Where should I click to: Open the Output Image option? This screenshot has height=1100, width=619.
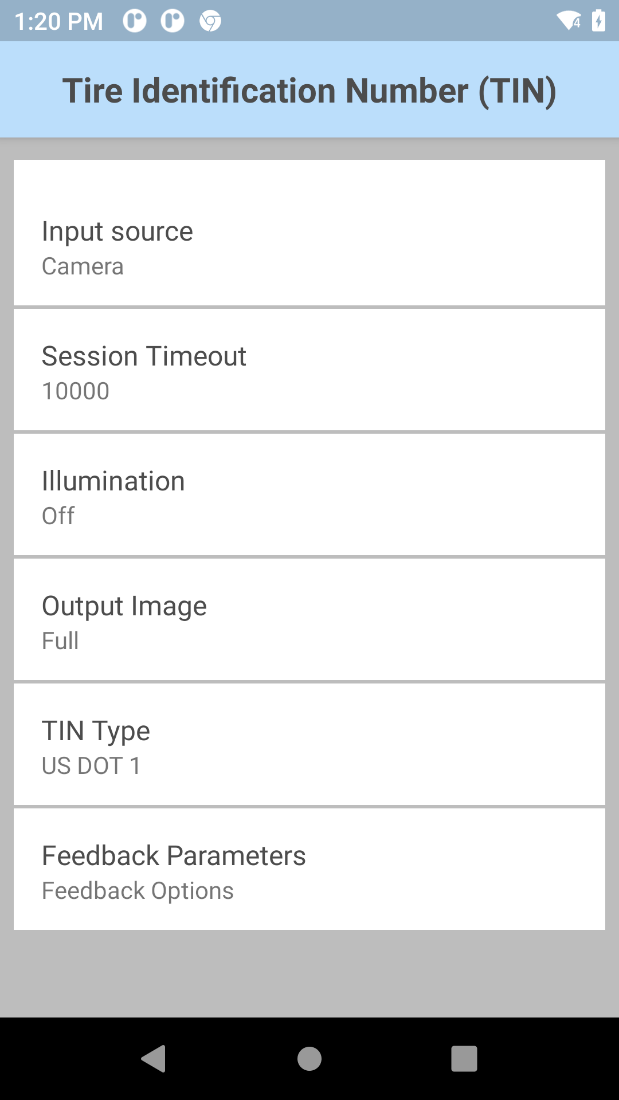tap(309, 619)
